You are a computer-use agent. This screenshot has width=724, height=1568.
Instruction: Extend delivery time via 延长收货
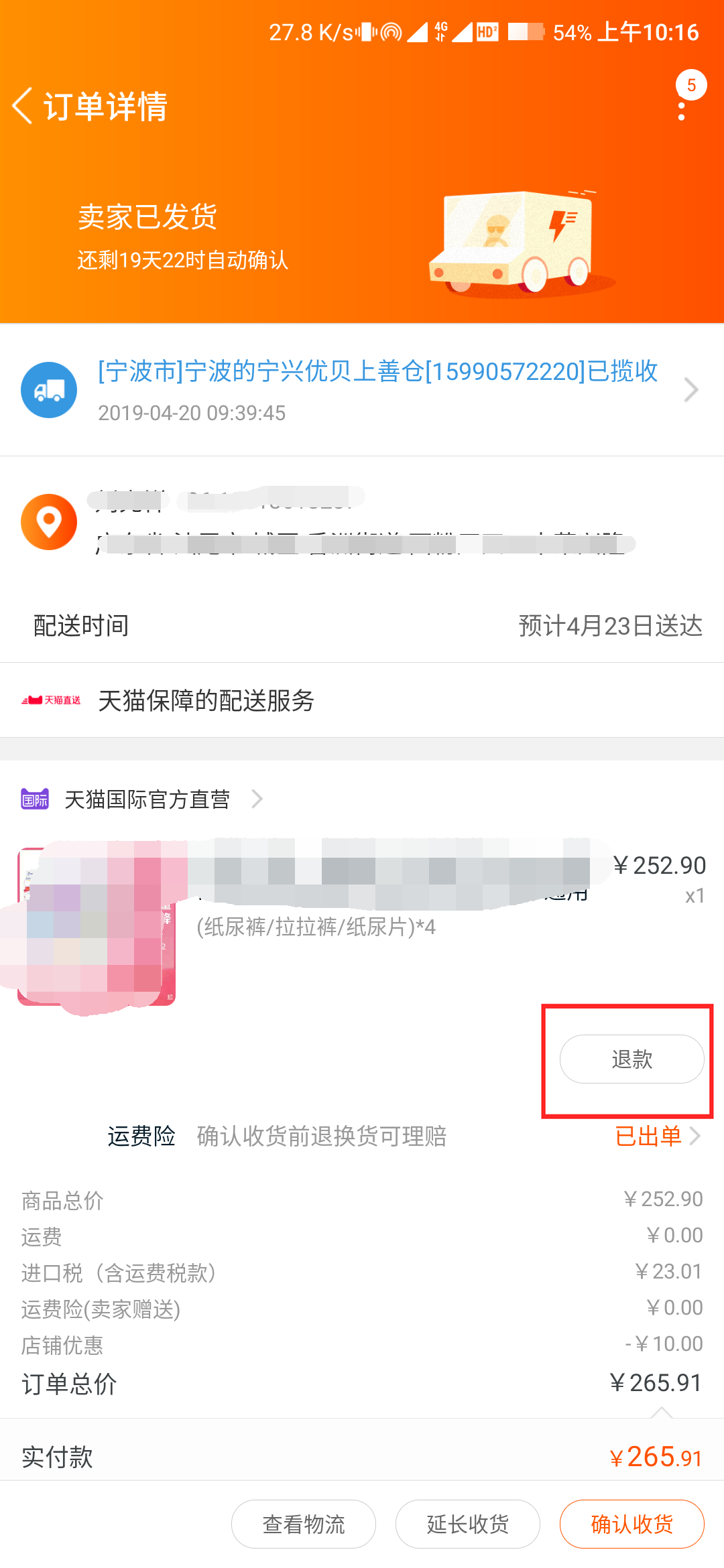coord(467,1524)
